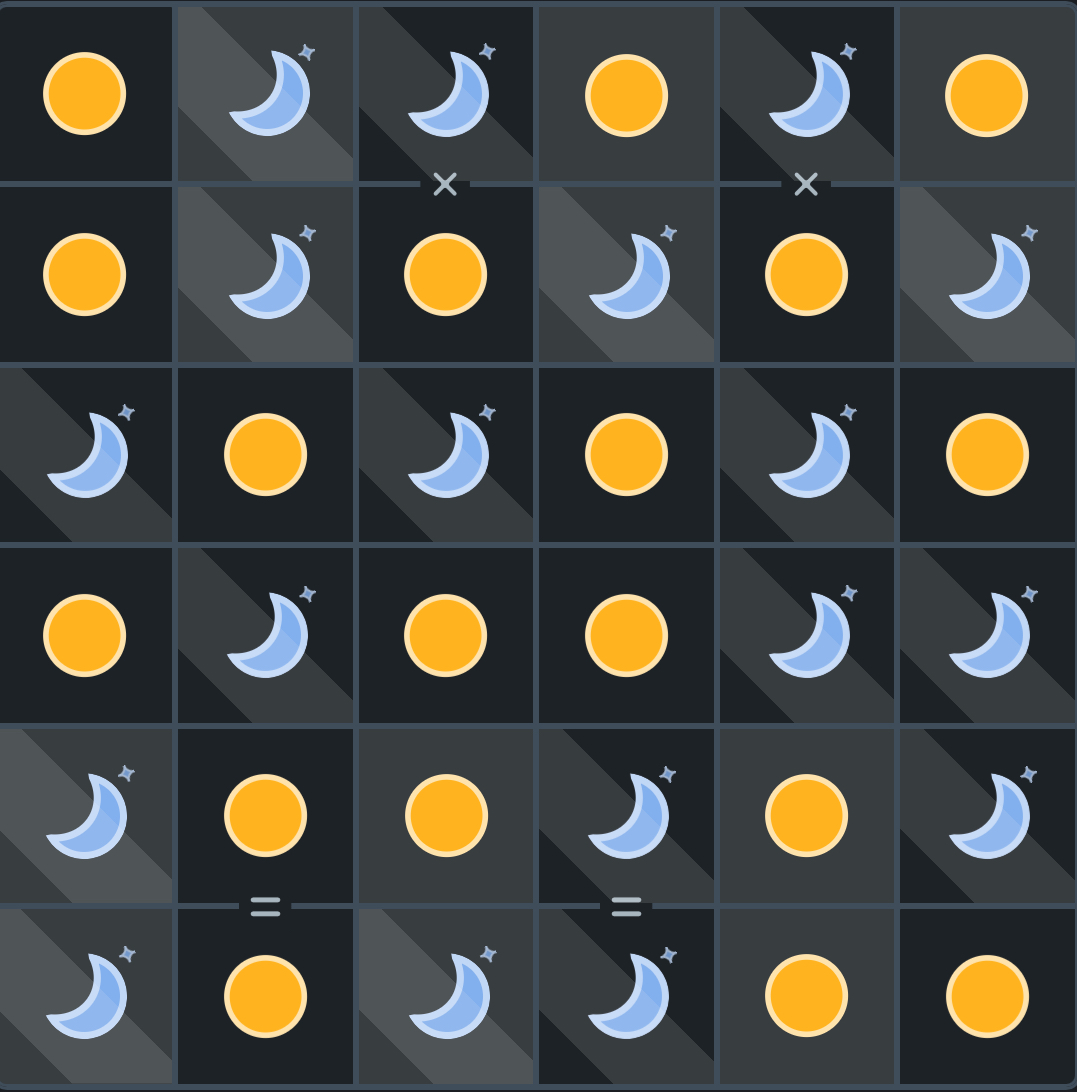
Task: Tap the moon in row 4, column 6
Action: [x=988, y=635]
